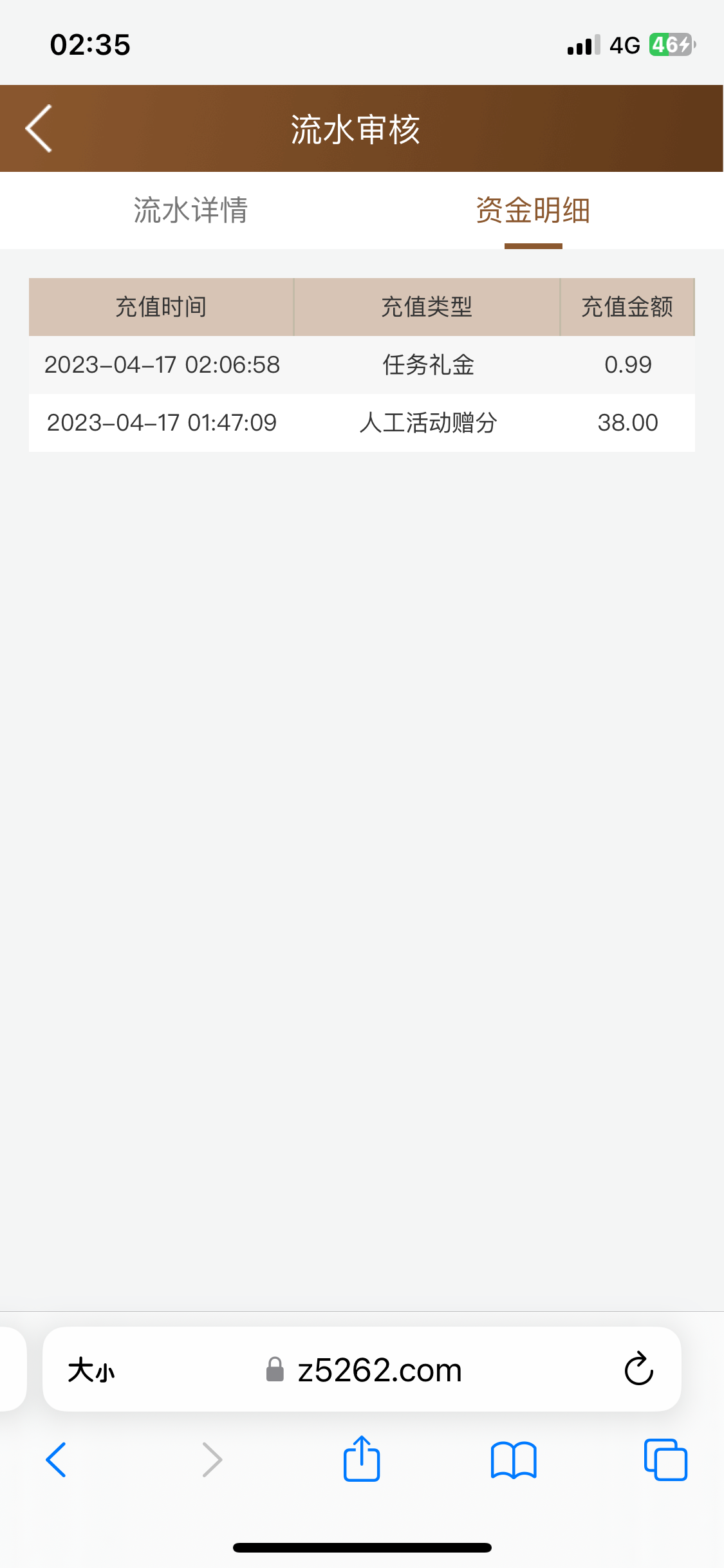Select the 资金明细 tab
724x1568 pixels.
tap(533, 210)
